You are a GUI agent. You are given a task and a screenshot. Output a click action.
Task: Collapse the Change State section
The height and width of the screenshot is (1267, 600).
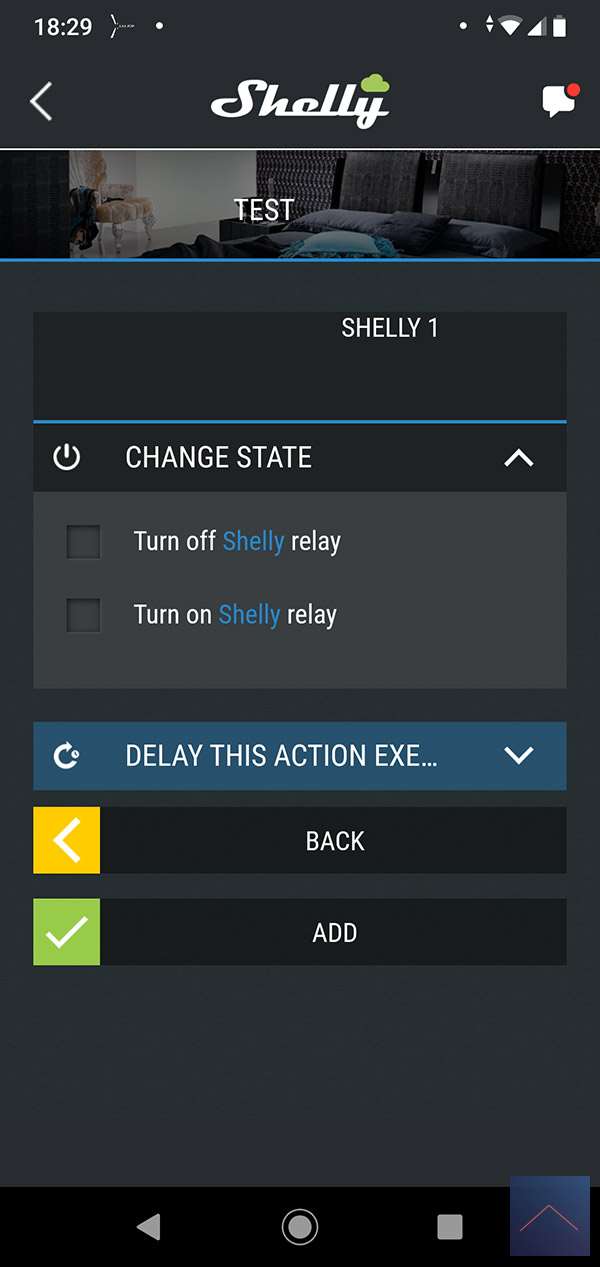pyautogui.click(x=519, y=458)
